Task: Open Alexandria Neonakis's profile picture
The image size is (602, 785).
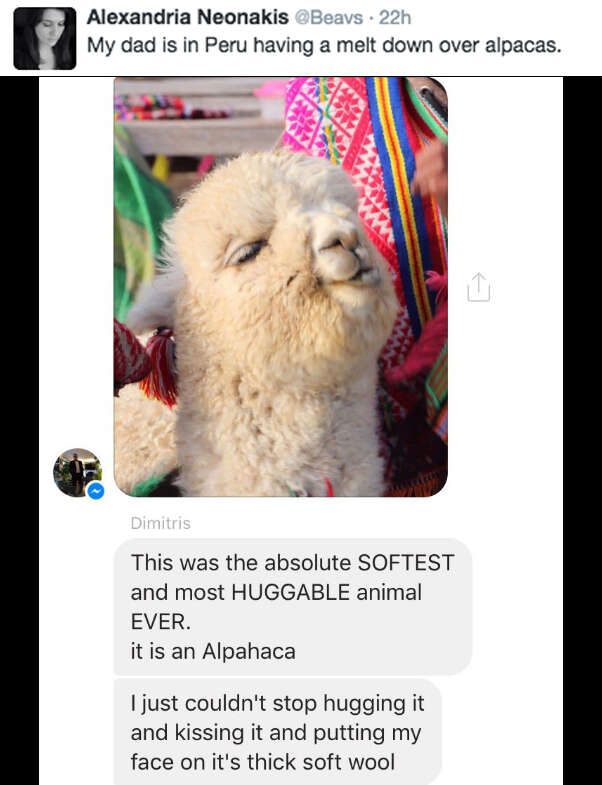Action: click(x=45, y=38)
